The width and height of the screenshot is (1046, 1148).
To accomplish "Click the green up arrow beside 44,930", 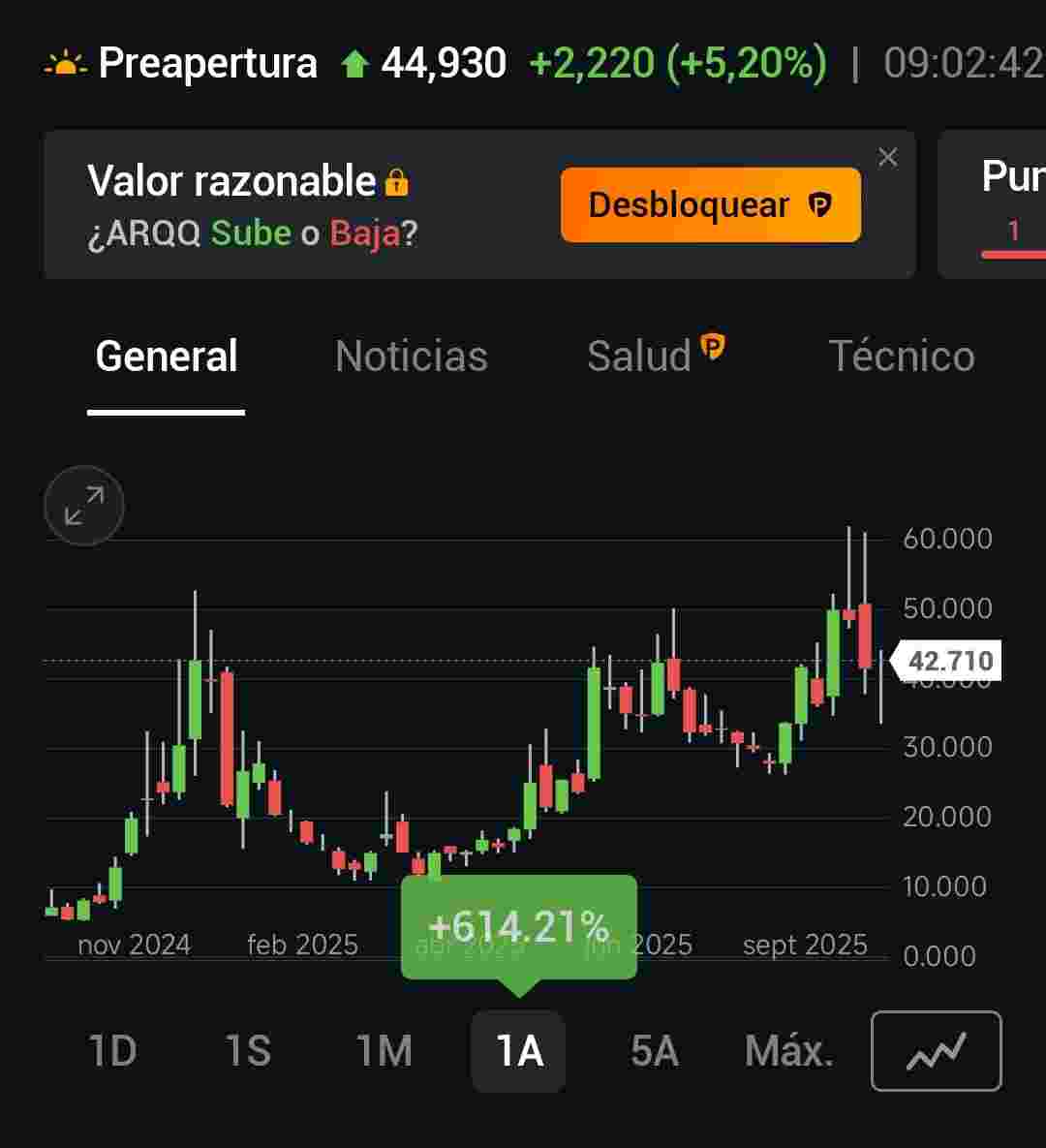I will (356, 64).
